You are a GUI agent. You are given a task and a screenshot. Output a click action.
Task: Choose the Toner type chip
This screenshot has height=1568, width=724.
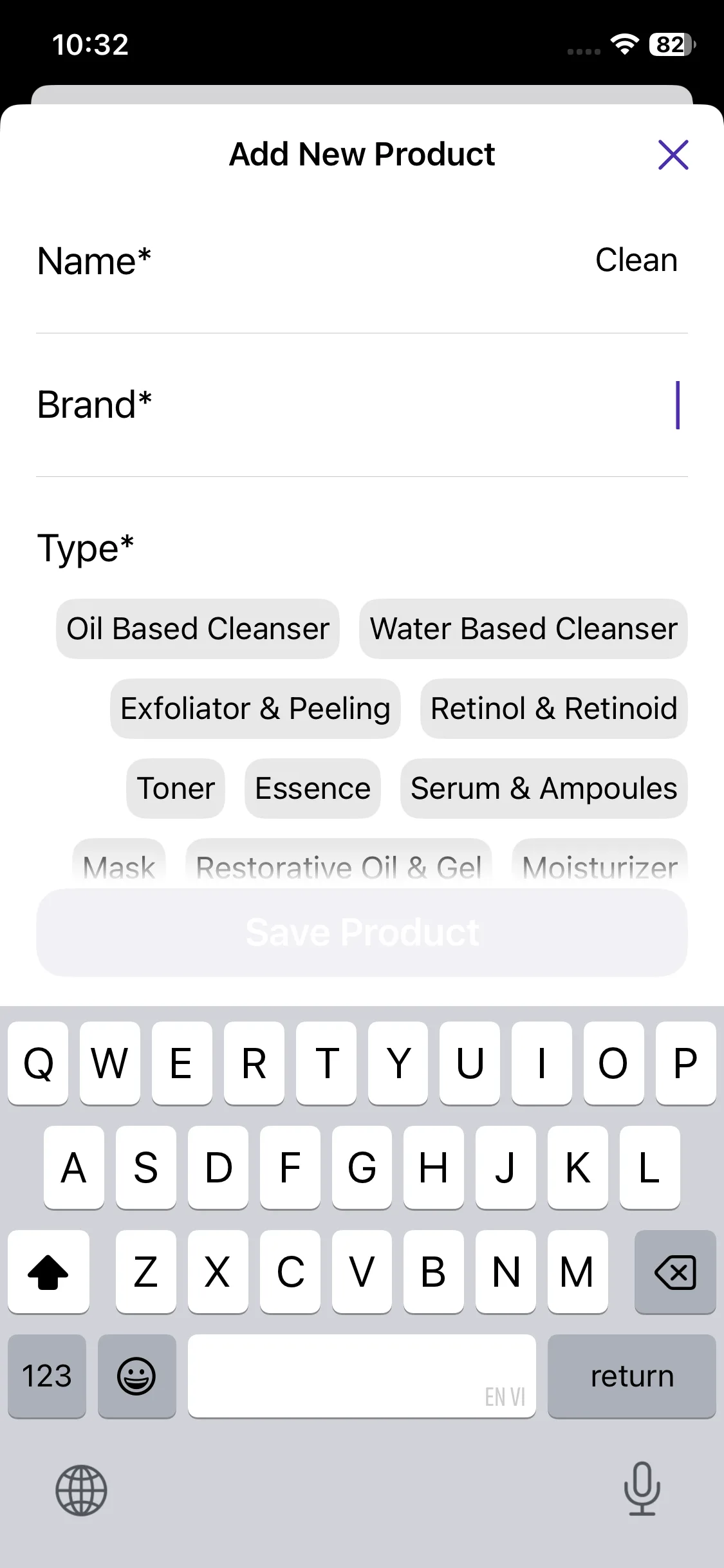176,789
